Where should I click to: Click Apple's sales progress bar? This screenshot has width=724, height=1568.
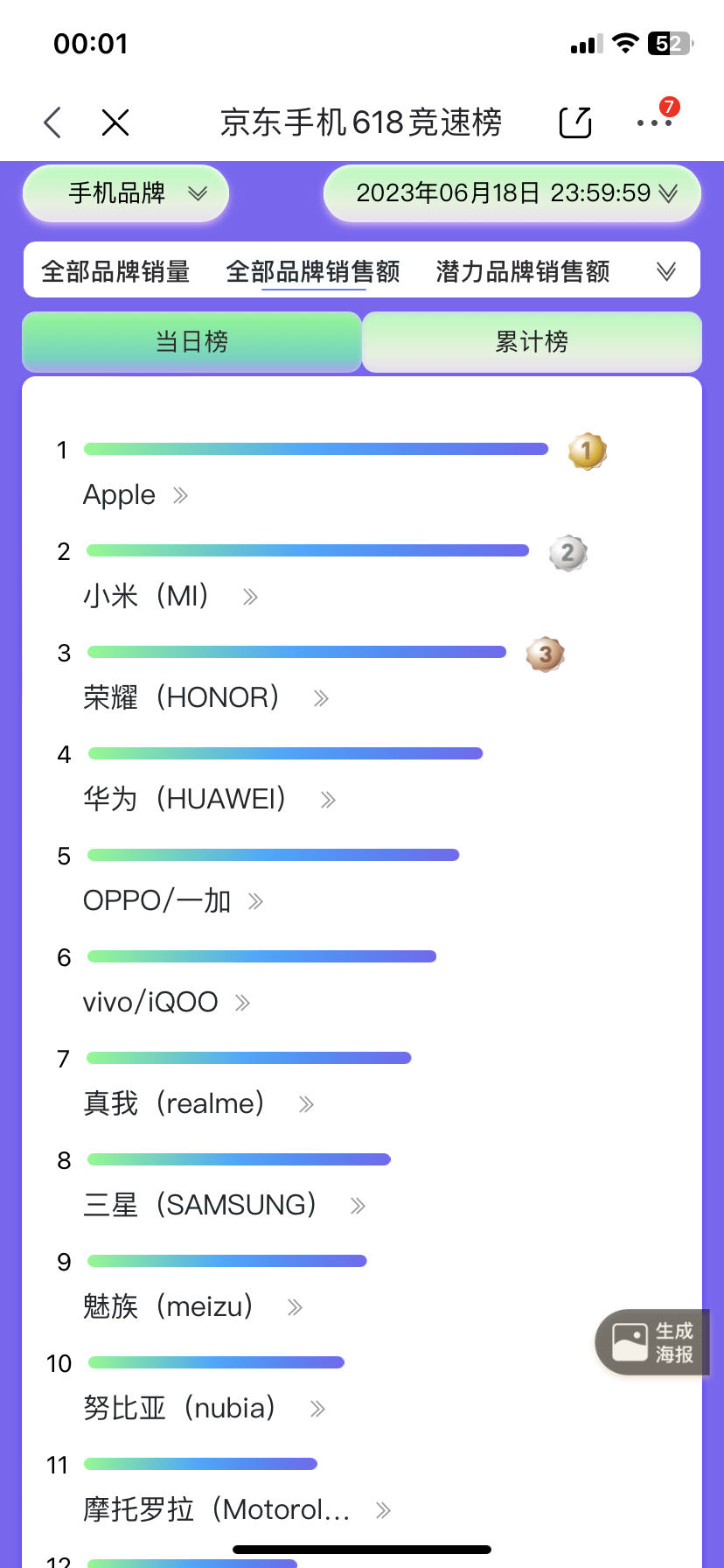(315, 449)
